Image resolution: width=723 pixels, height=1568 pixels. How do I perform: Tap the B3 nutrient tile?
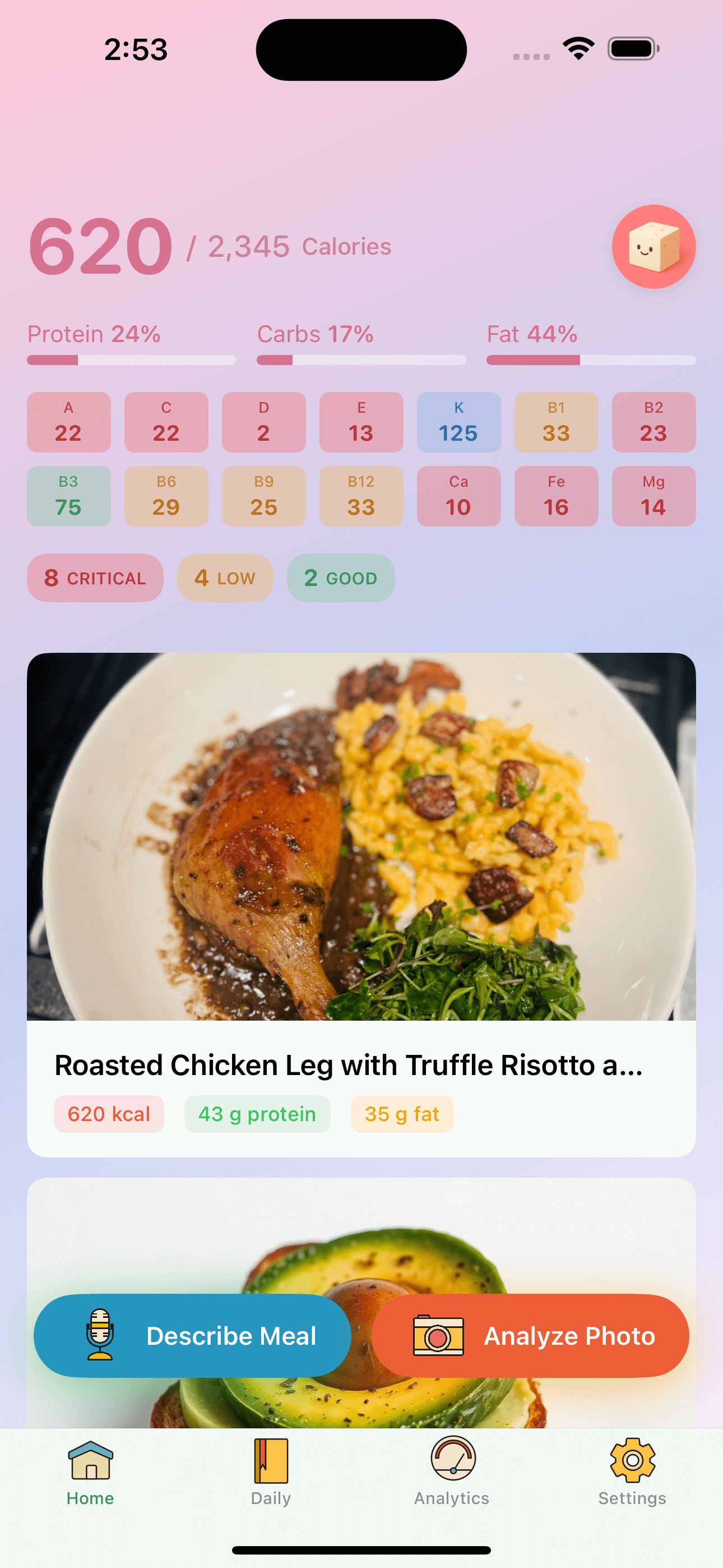(x=69, y=496)
